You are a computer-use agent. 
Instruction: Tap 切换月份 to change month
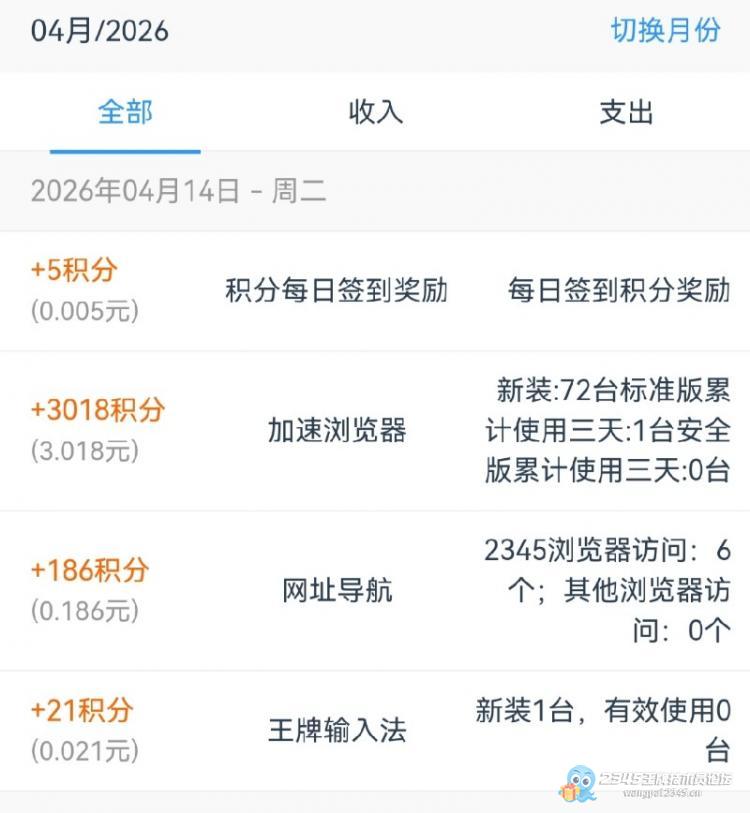665,31
